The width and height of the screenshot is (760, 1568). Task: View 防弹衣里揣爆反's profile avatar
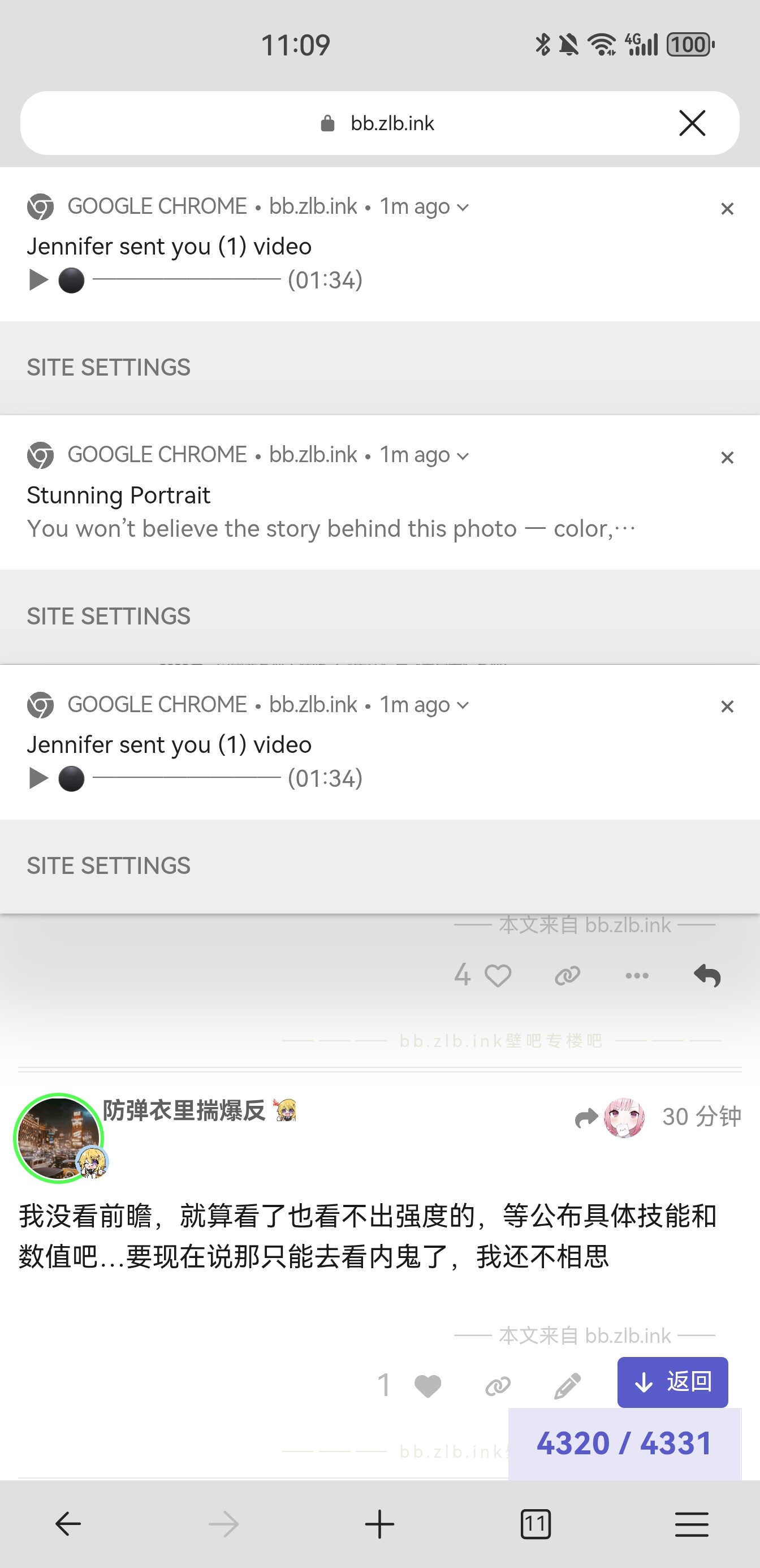(59, 1138)
